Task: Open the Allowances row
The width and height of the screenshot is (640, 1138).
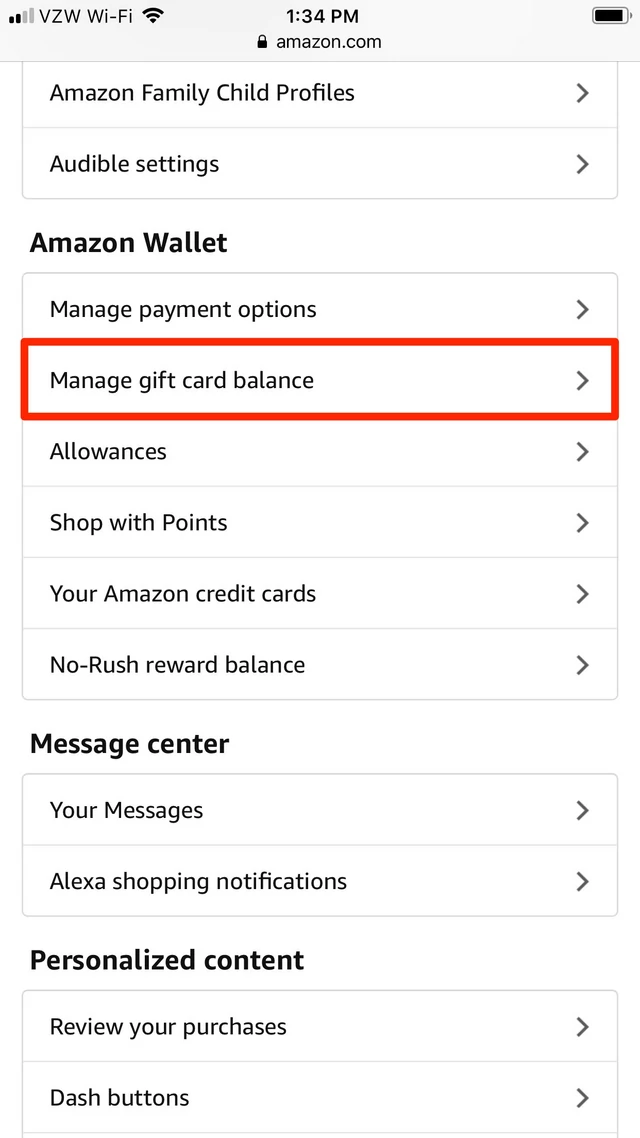Action: (x=320, y=451)
